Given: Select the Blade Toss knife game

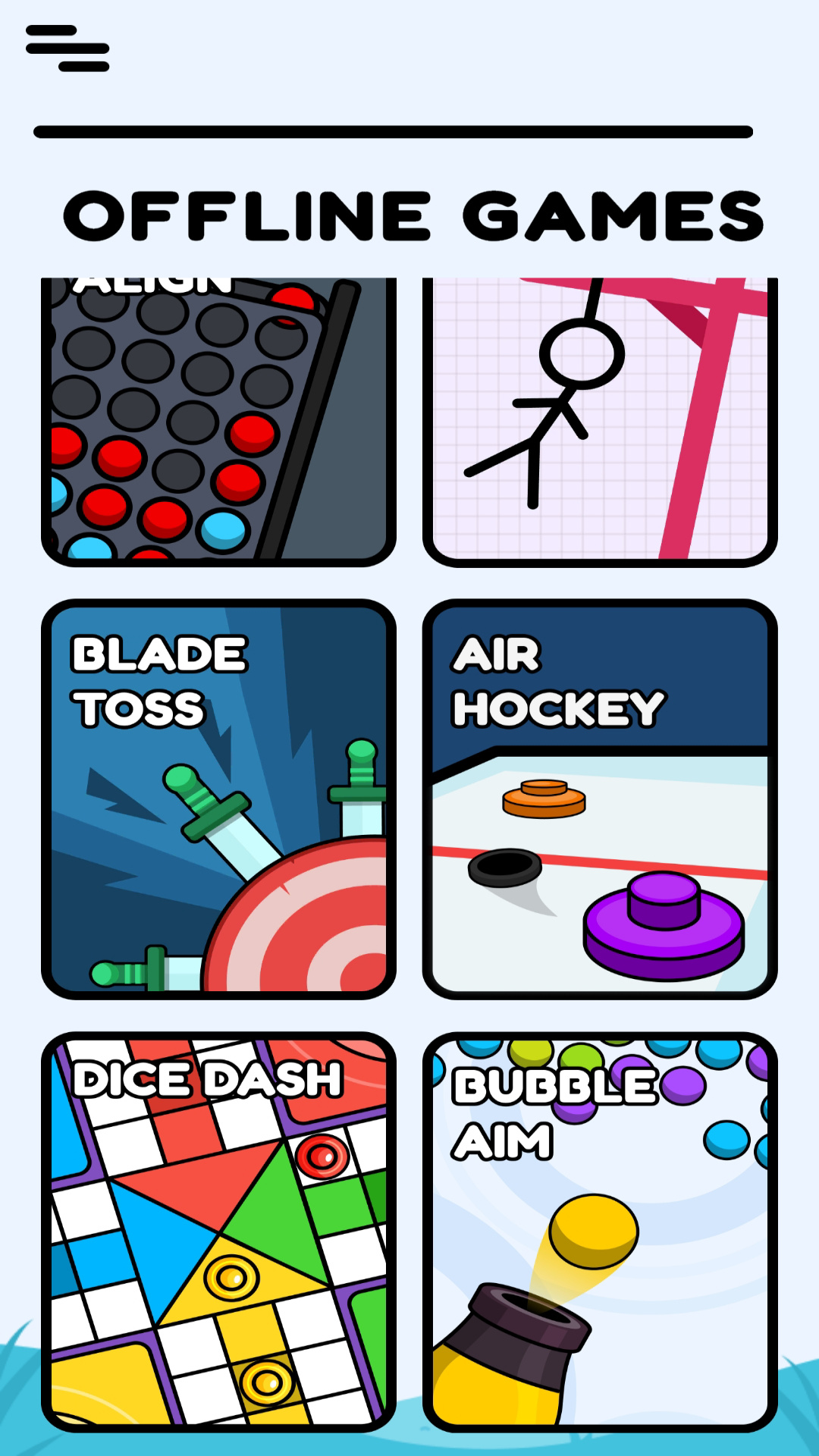Looking at the screenshot, I should coord(220,796).
